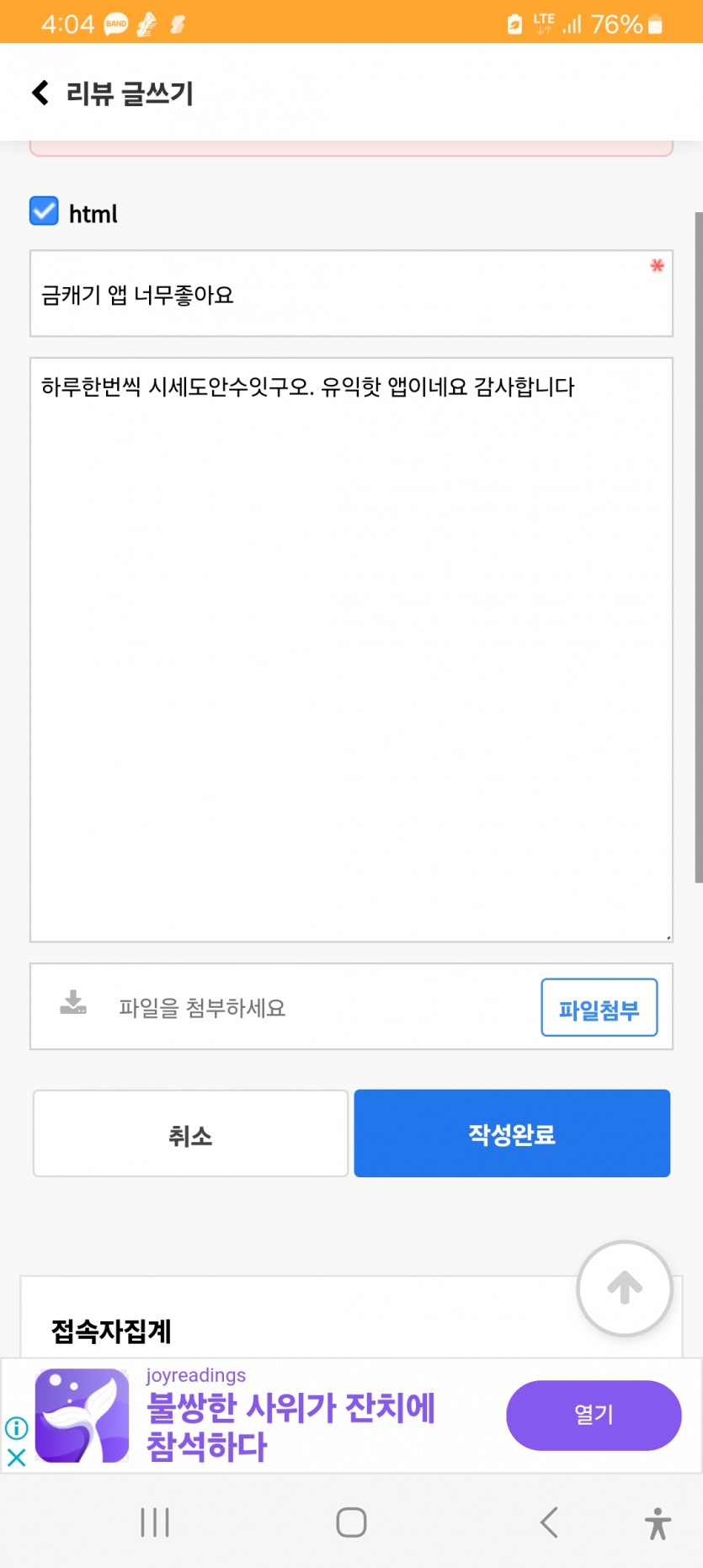Uncheck the html checkbox
Screen dimensions: 703x1568
44,211
